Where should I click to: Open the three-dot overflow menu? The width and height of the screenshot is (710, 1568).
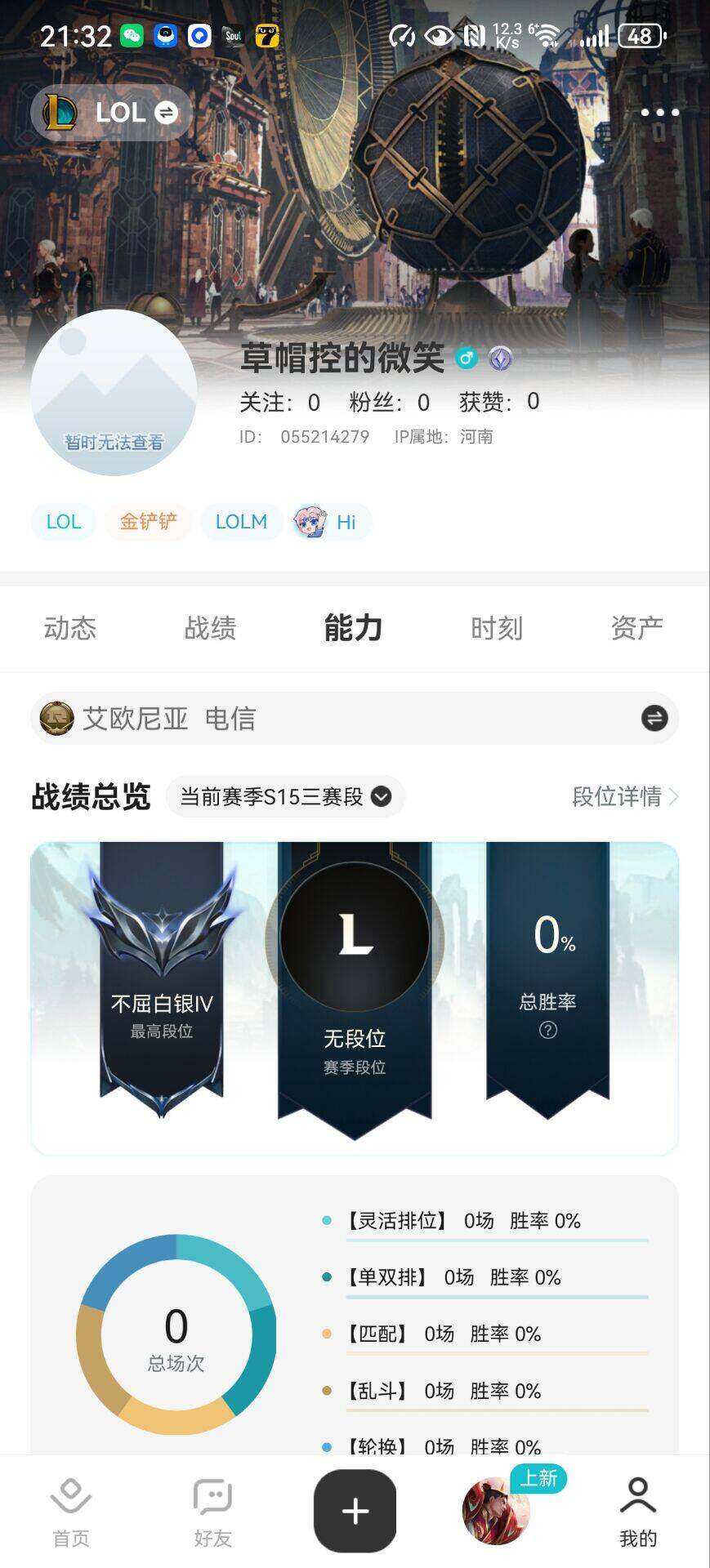[659, 113]
